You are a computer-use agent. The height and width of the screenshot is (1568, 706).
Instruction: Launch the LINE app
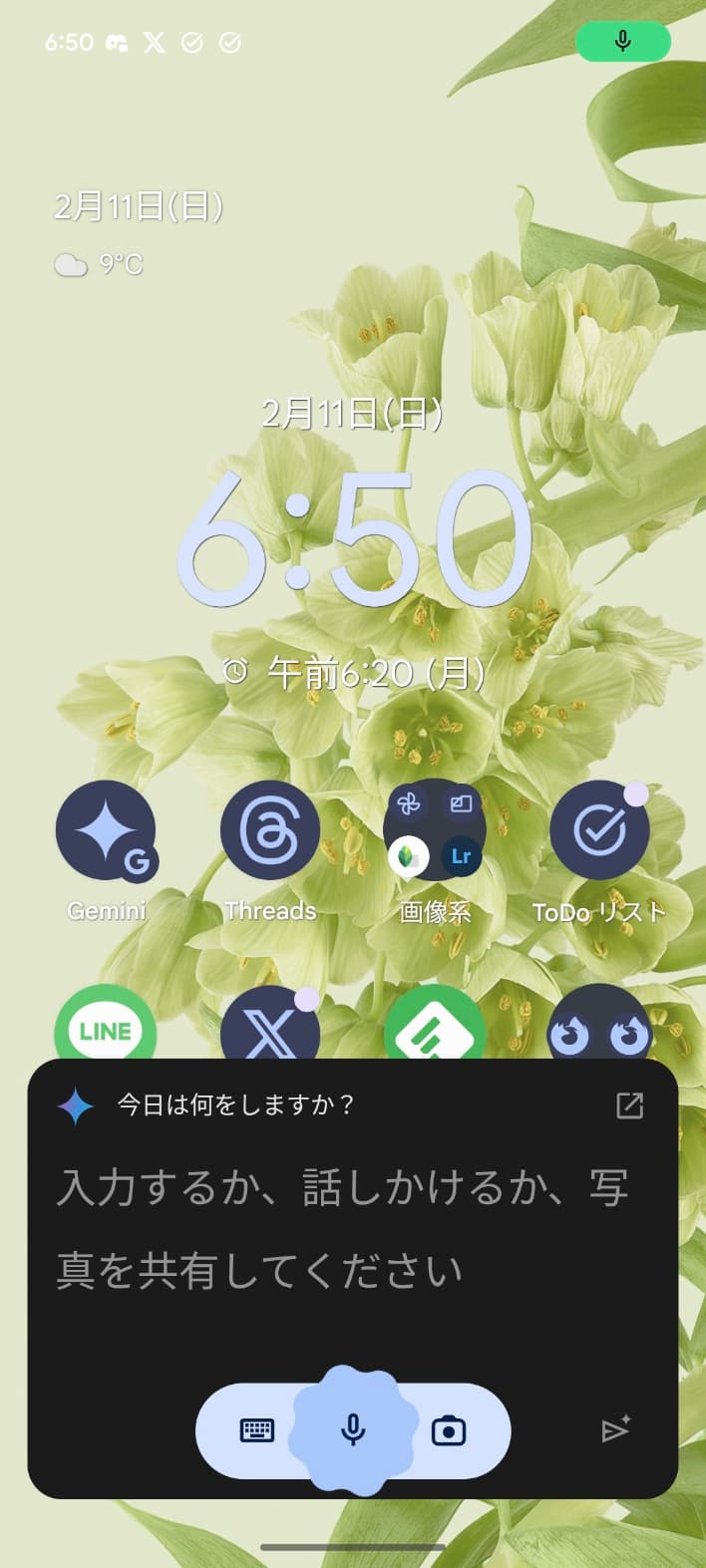point(106,1023)
